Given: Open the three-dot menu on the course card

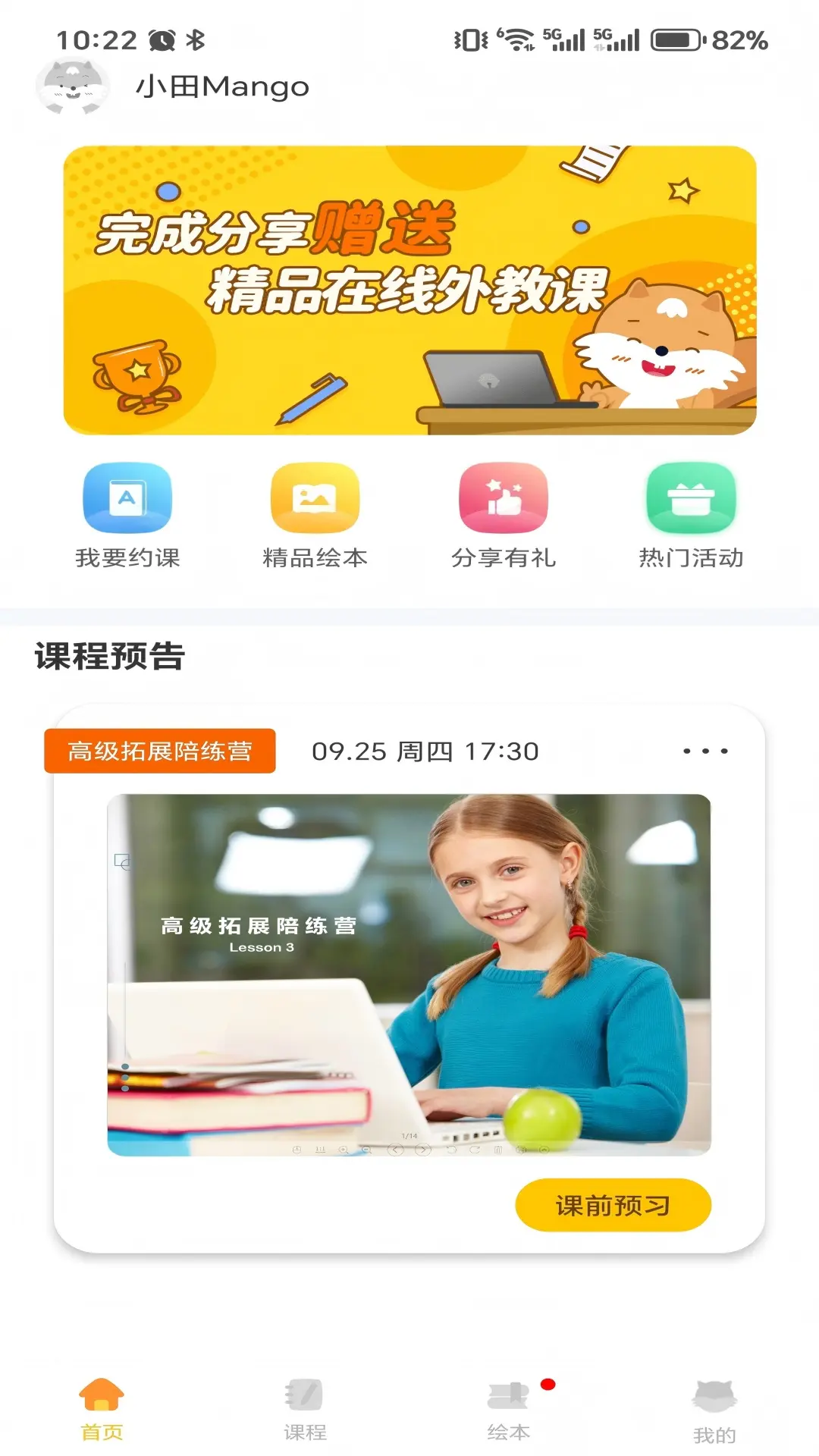Looking at the screenshot, I should point(705,752).
